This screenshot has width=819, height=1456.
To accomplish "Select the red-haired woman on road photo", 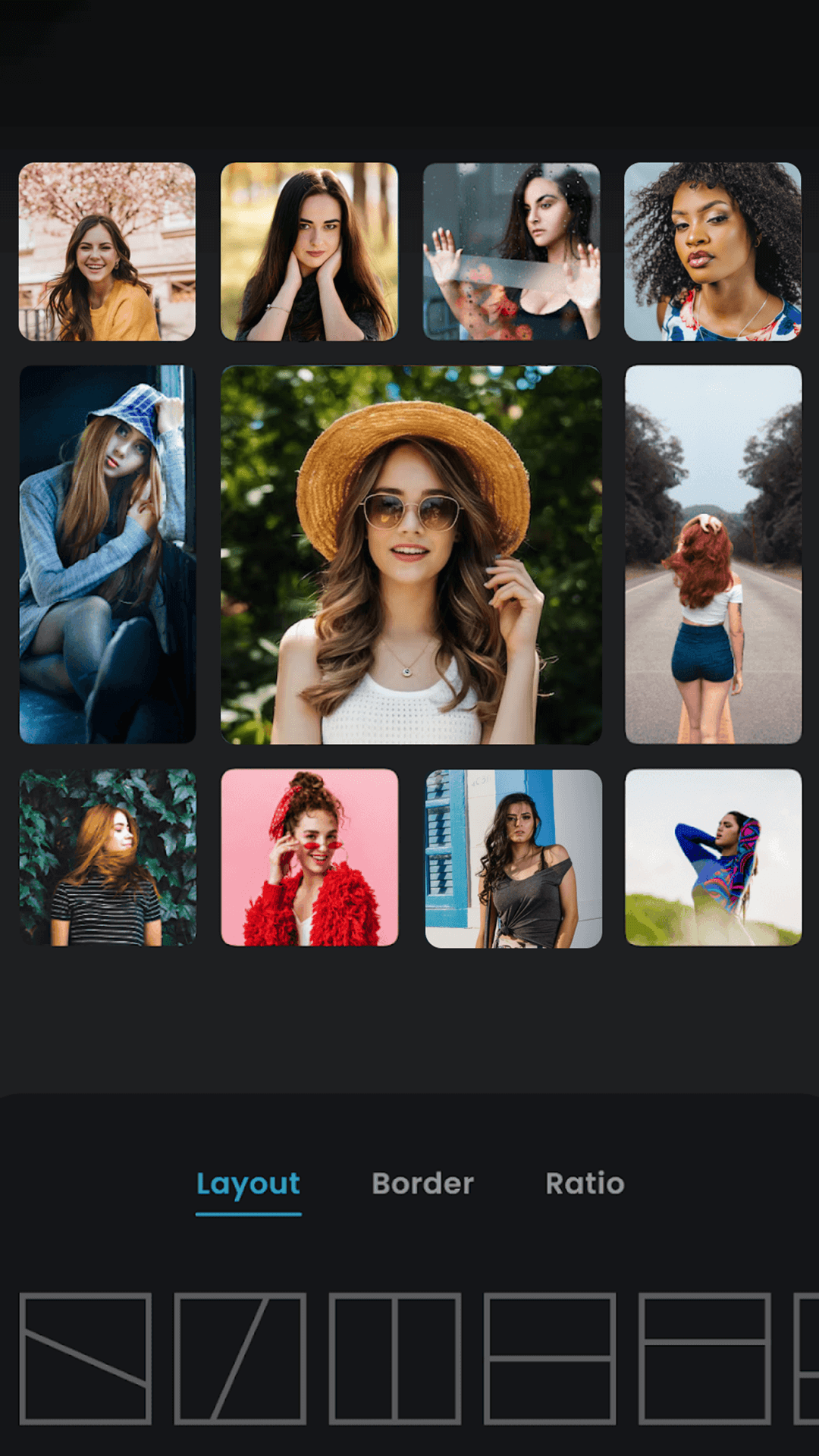I will pyautogui.click(x=713, y=554).
